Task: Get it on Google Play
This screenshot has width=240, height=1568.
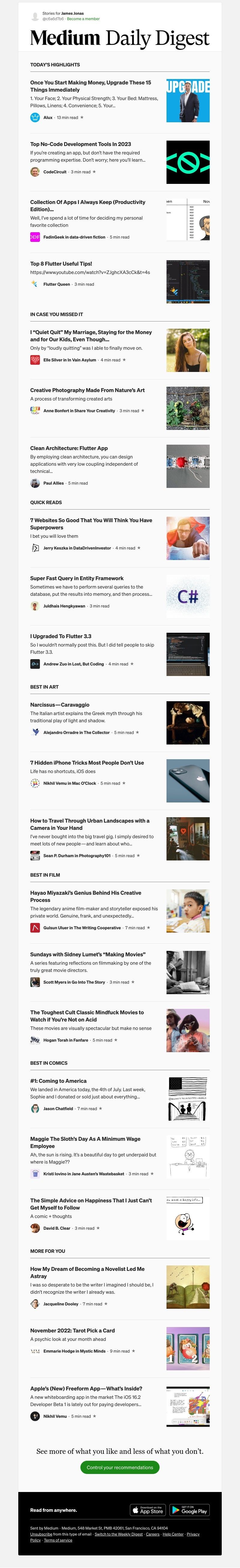Action: coord(189,1510)
